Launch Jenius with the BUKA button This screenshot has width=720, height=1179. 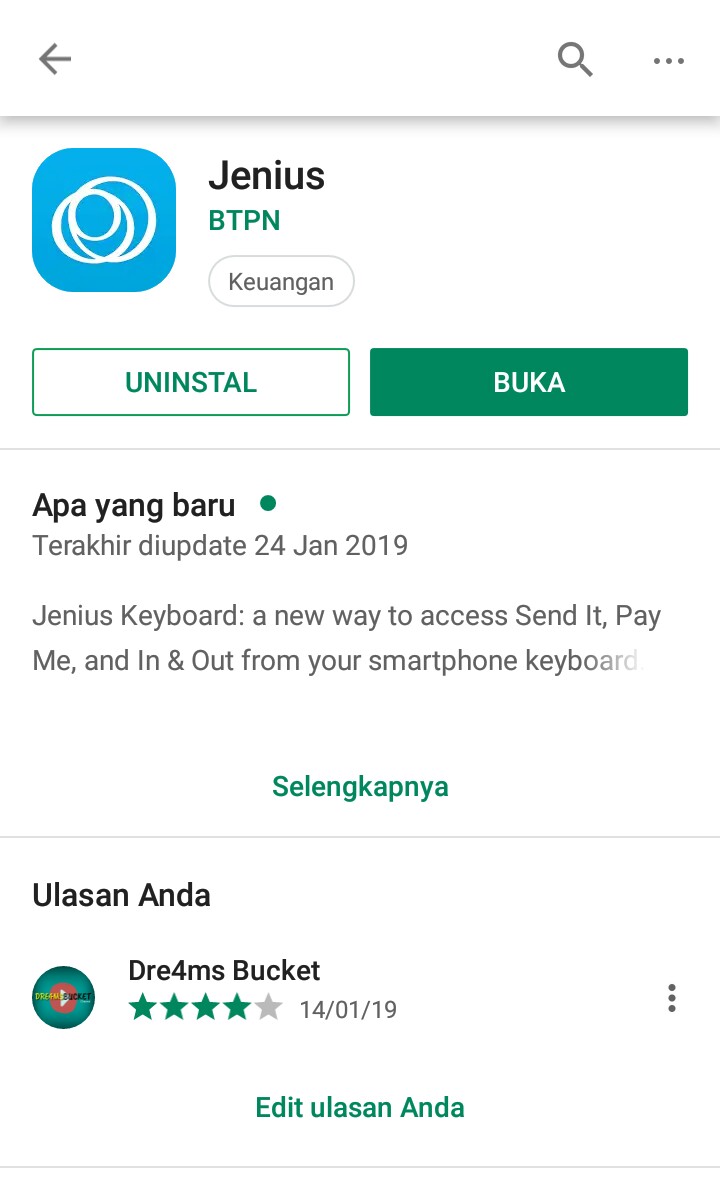(528, 382)
